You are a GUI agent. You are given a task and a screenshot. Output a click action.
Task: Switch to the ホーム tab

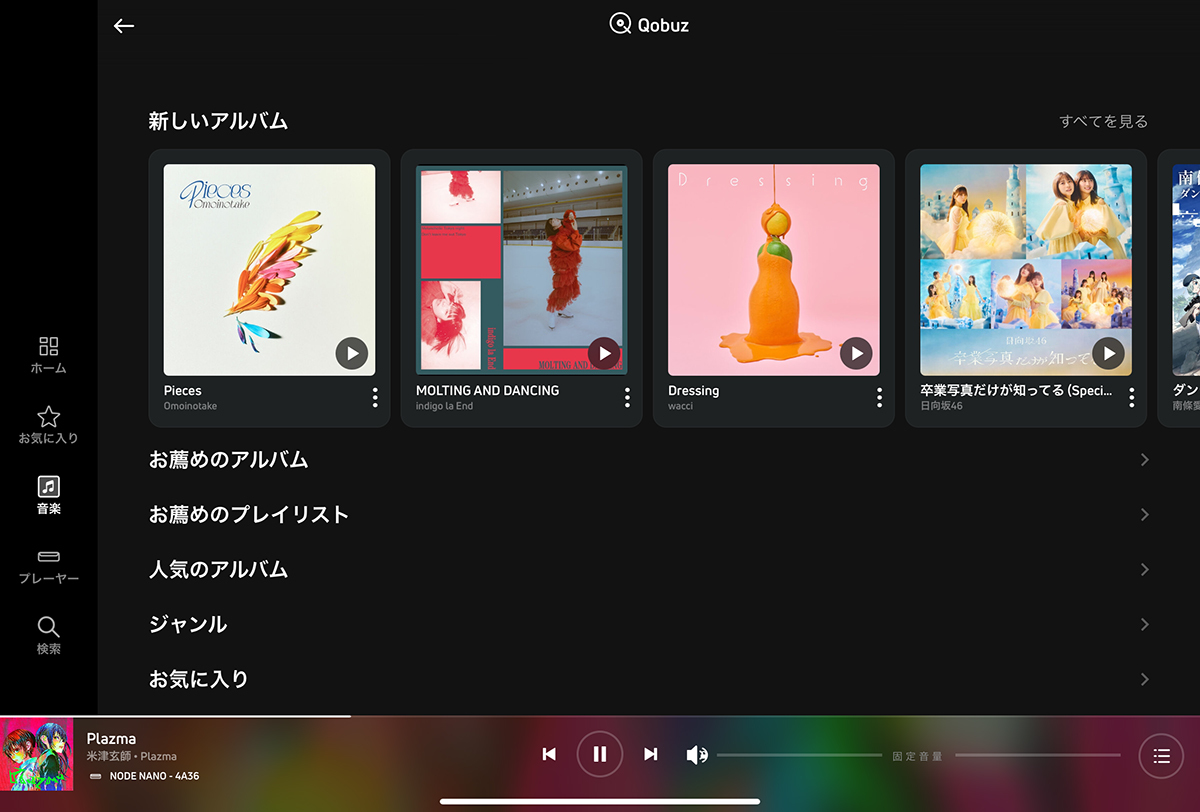pos(48,355)
